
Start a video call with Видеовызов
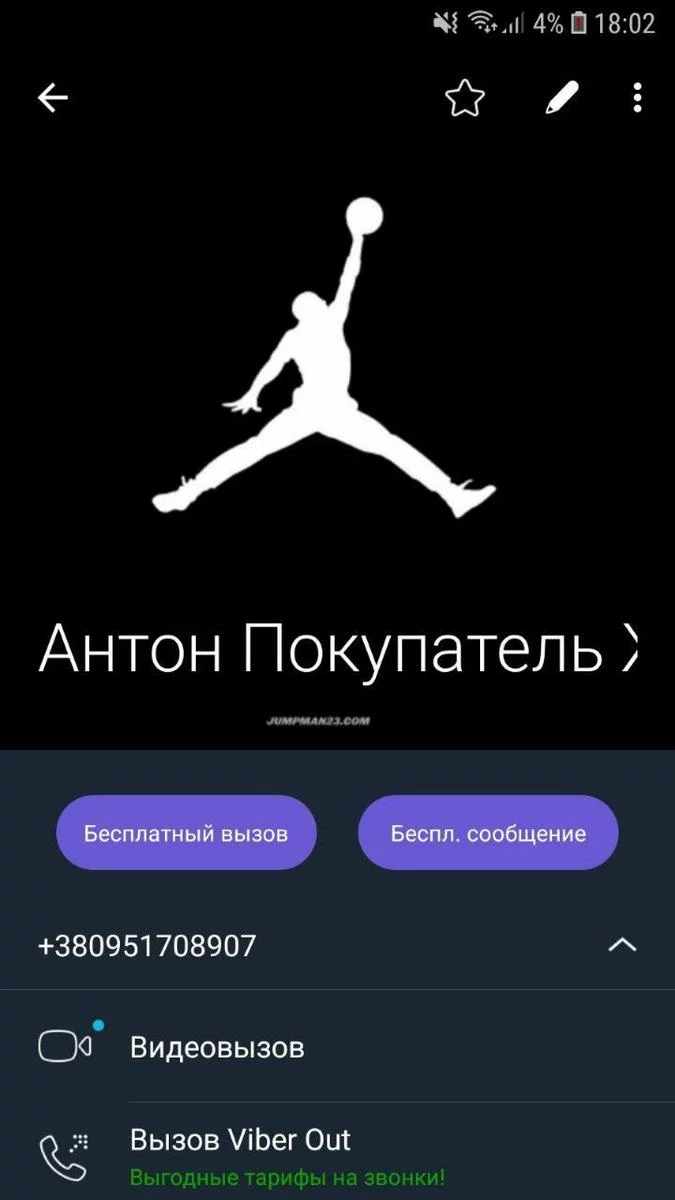click(217, 1047)
